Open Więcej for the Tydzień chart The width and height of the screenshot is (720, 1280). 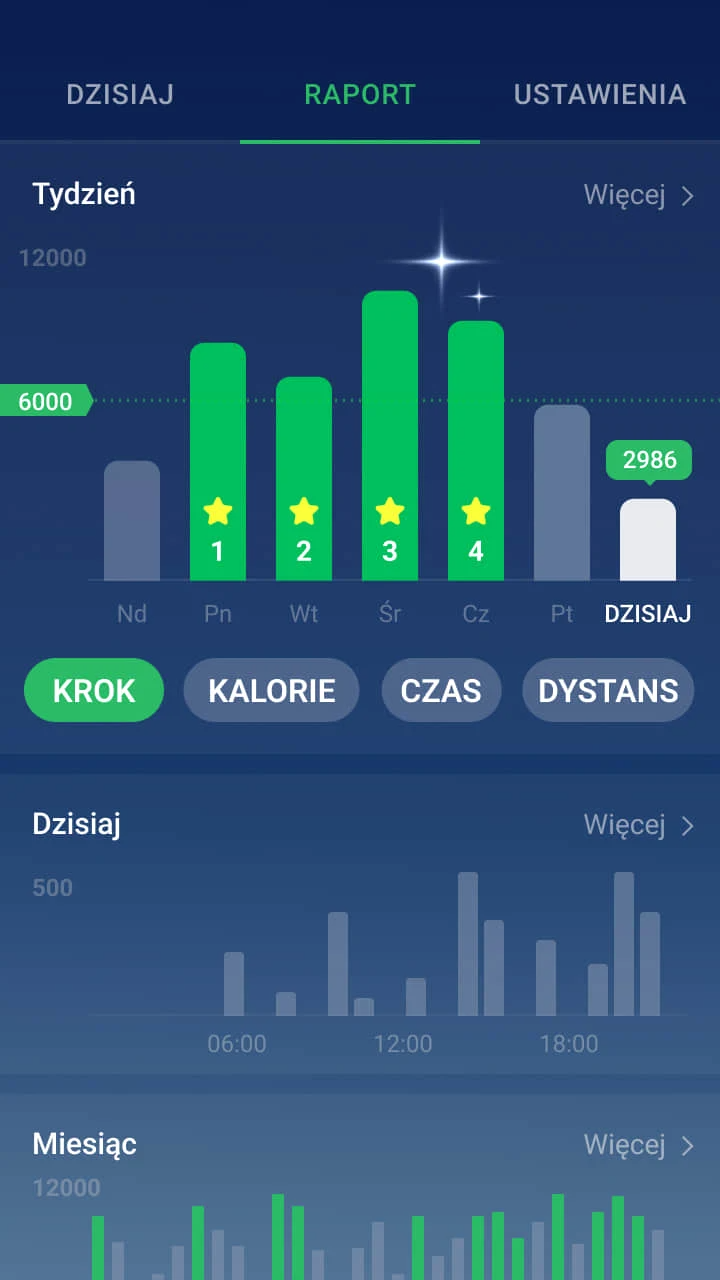pyautogui.click(x=638, y=195)
